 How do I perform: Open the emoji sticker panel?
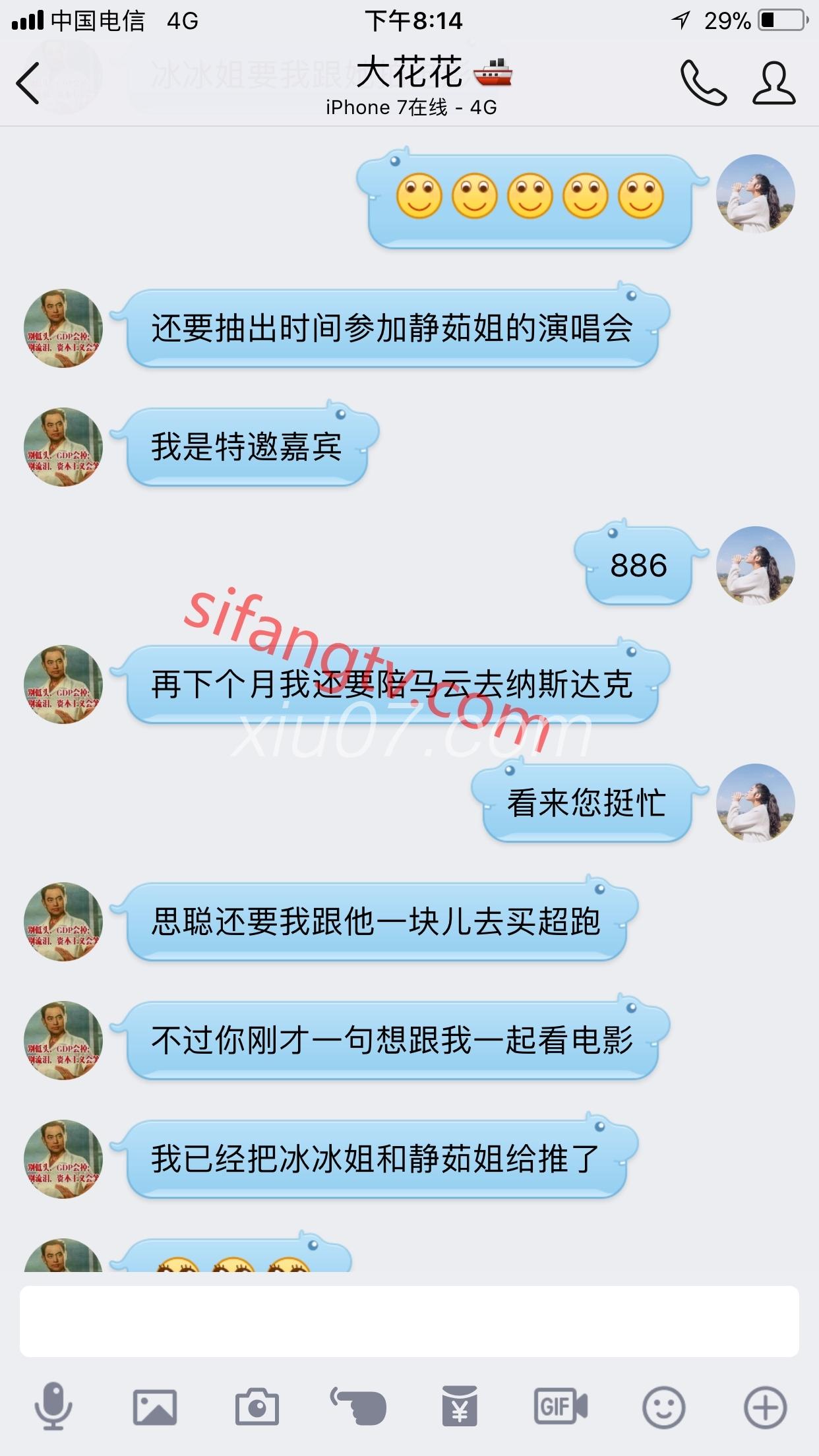[x=663, y=1407]
